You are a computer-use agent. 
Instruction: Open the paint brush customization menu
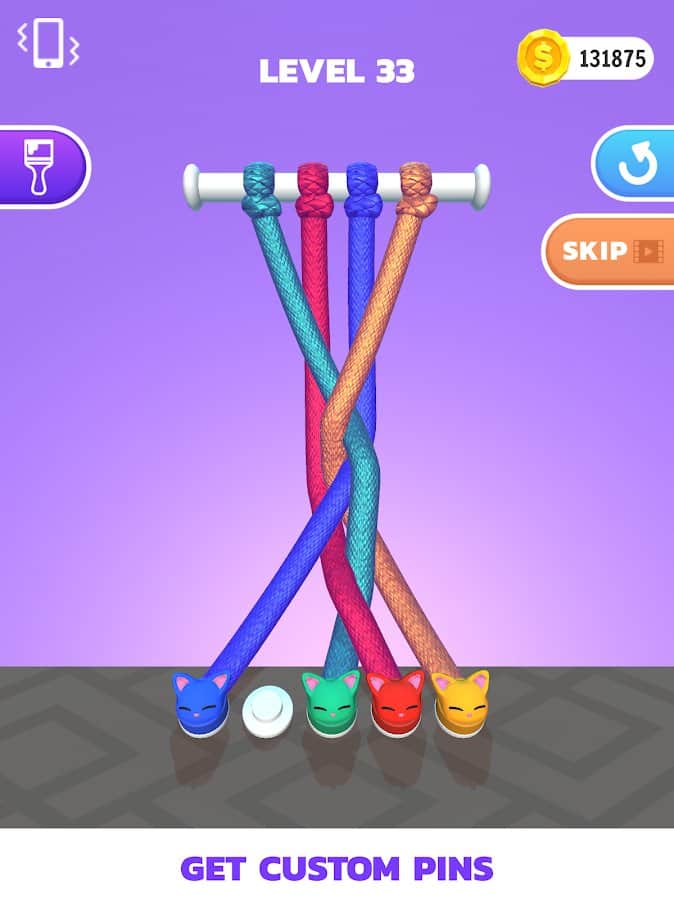[x=40, y=166]
